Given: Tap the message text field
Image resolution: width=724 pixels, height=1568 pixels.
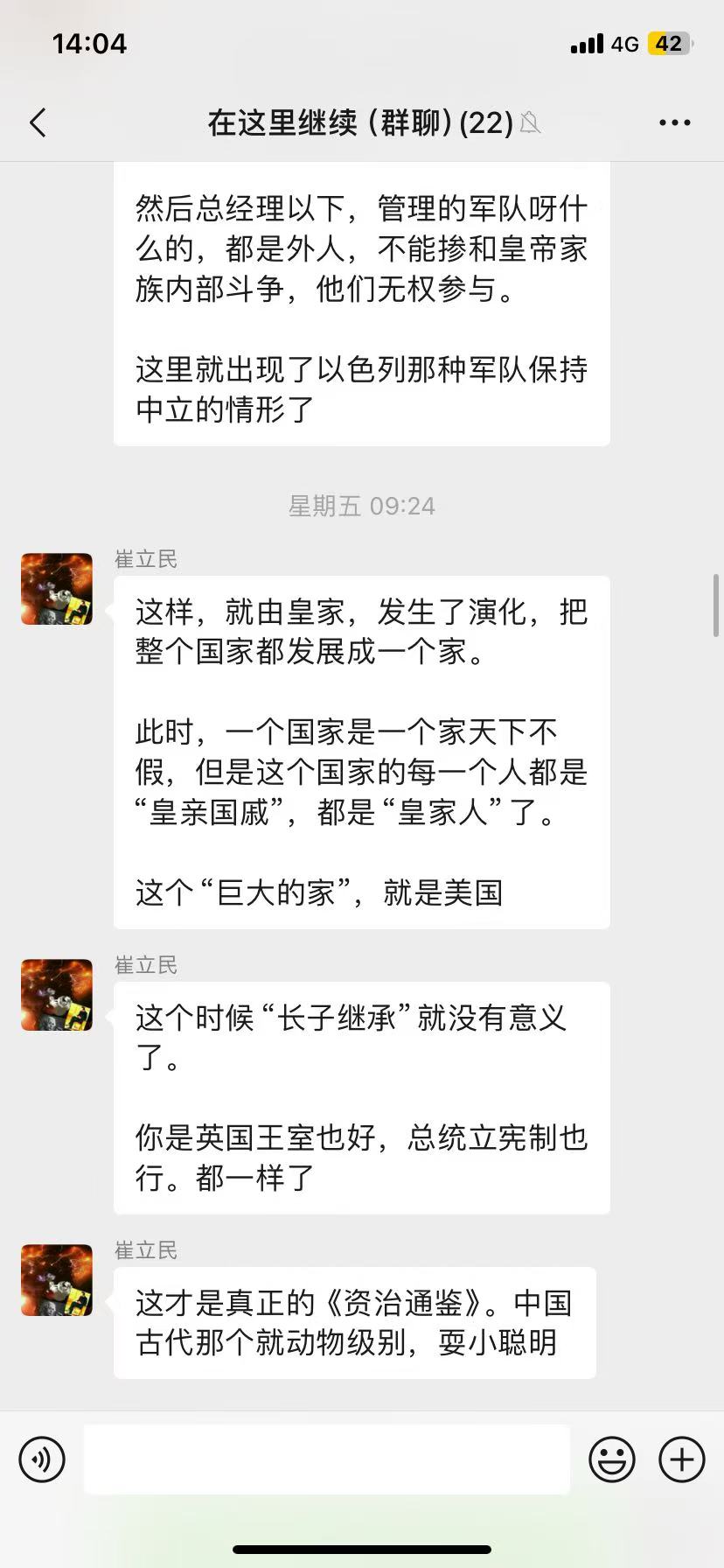Looking at the screenshot, I should click(x=327, y=1459).
